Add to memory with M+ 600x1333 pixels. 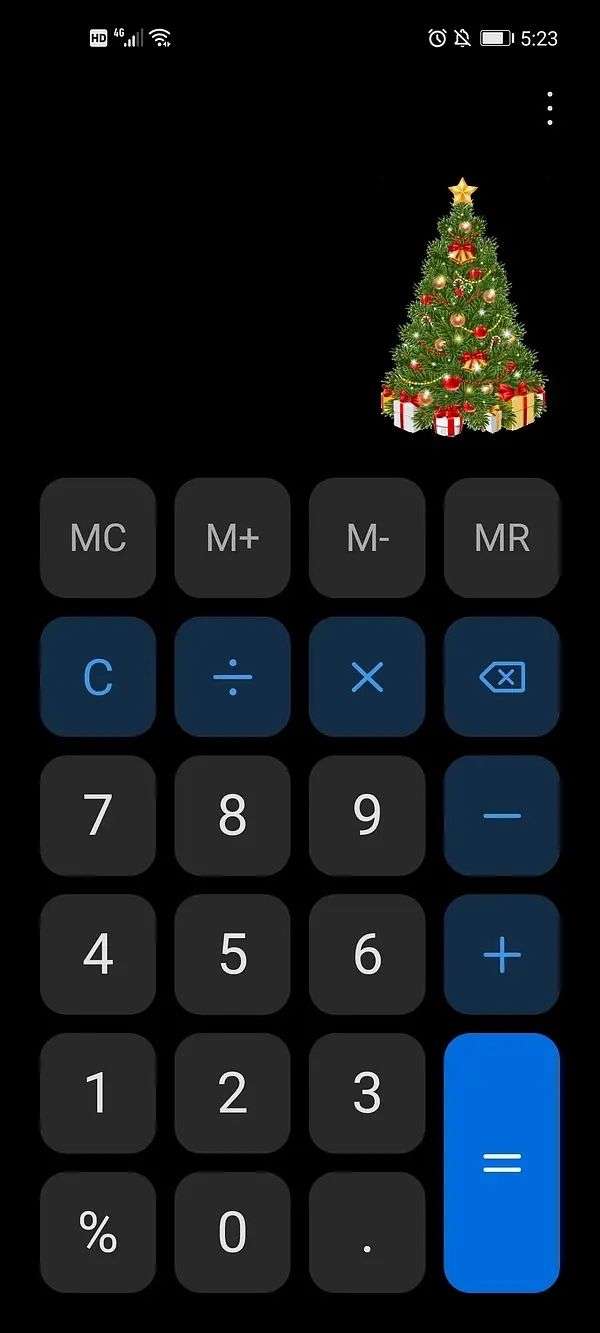[232, 538]
